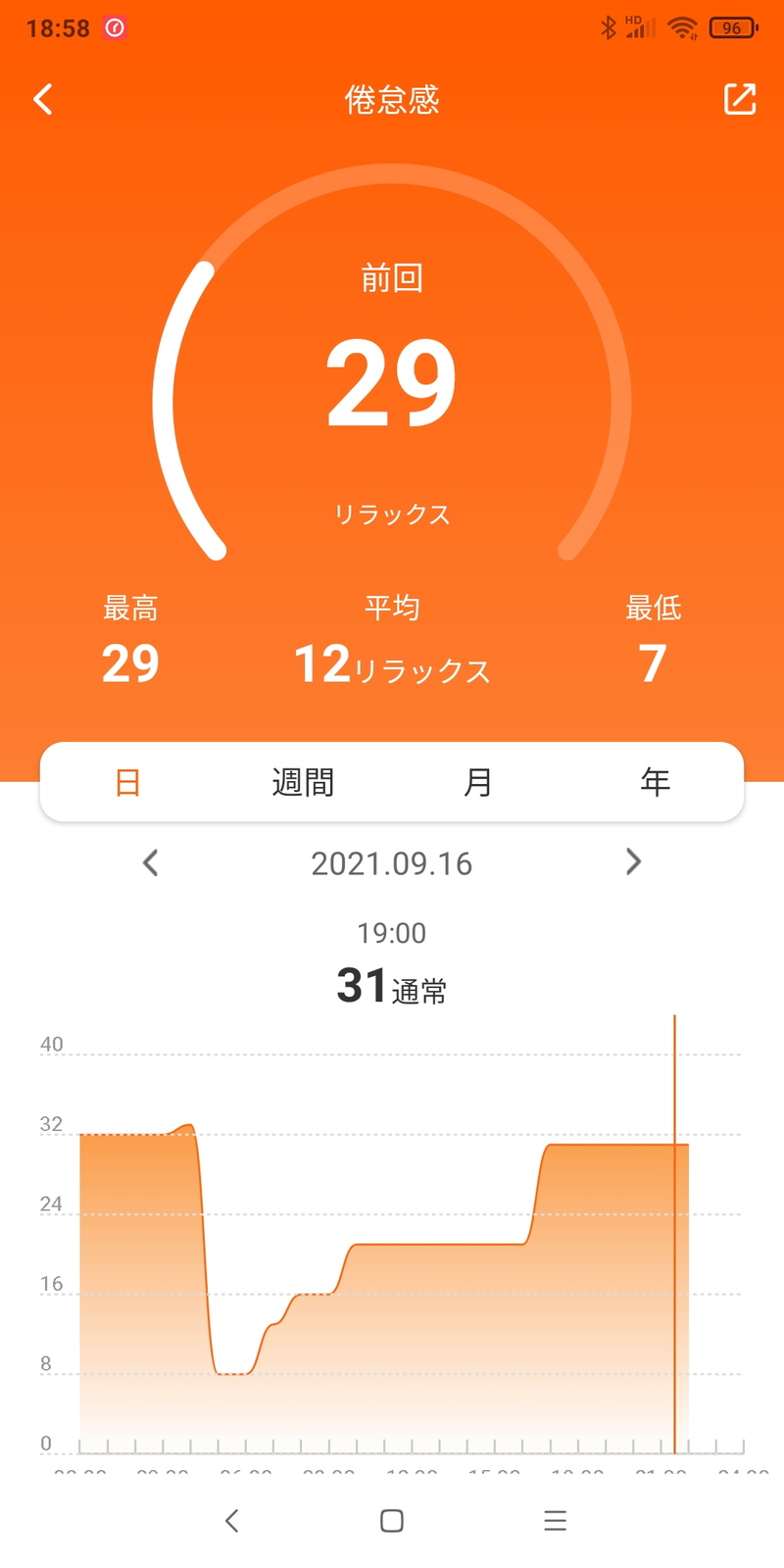Viewport: 784px width, 1568px height.
Task: Switch to the 年 tab
Action: pos(655,782)
